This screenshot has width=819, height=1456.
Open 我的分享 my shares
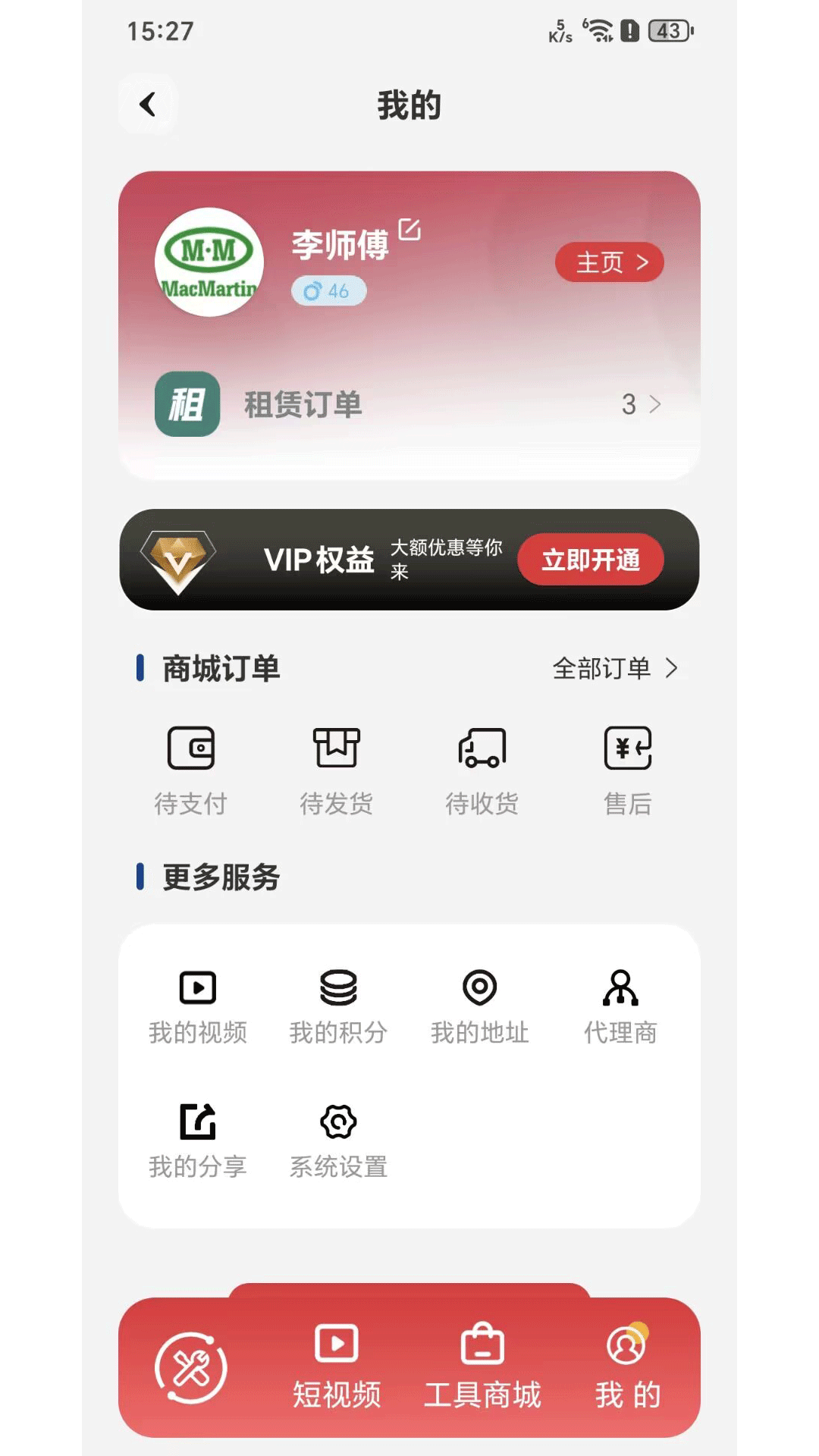click(x=199, y=1136)
